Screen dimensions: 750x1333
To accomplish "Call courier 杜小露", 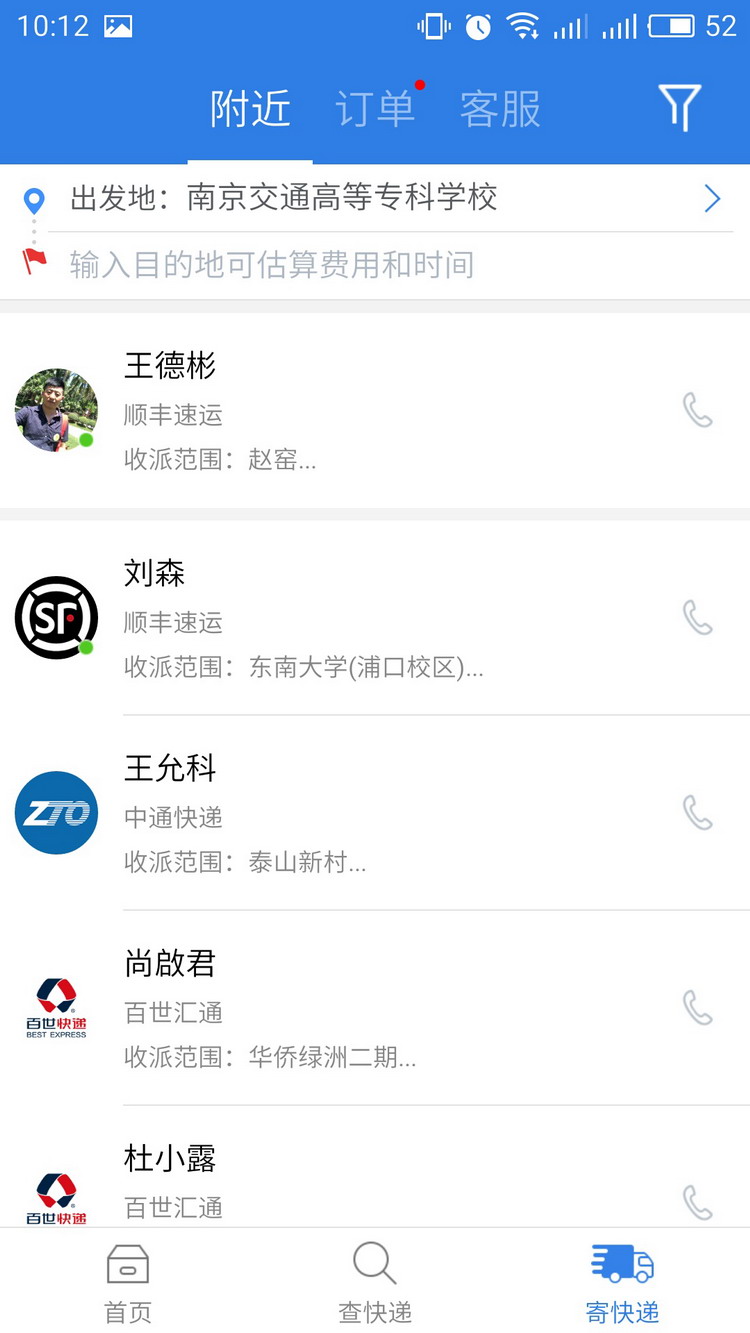I will pyautogui.click(x=697, y=1202).
